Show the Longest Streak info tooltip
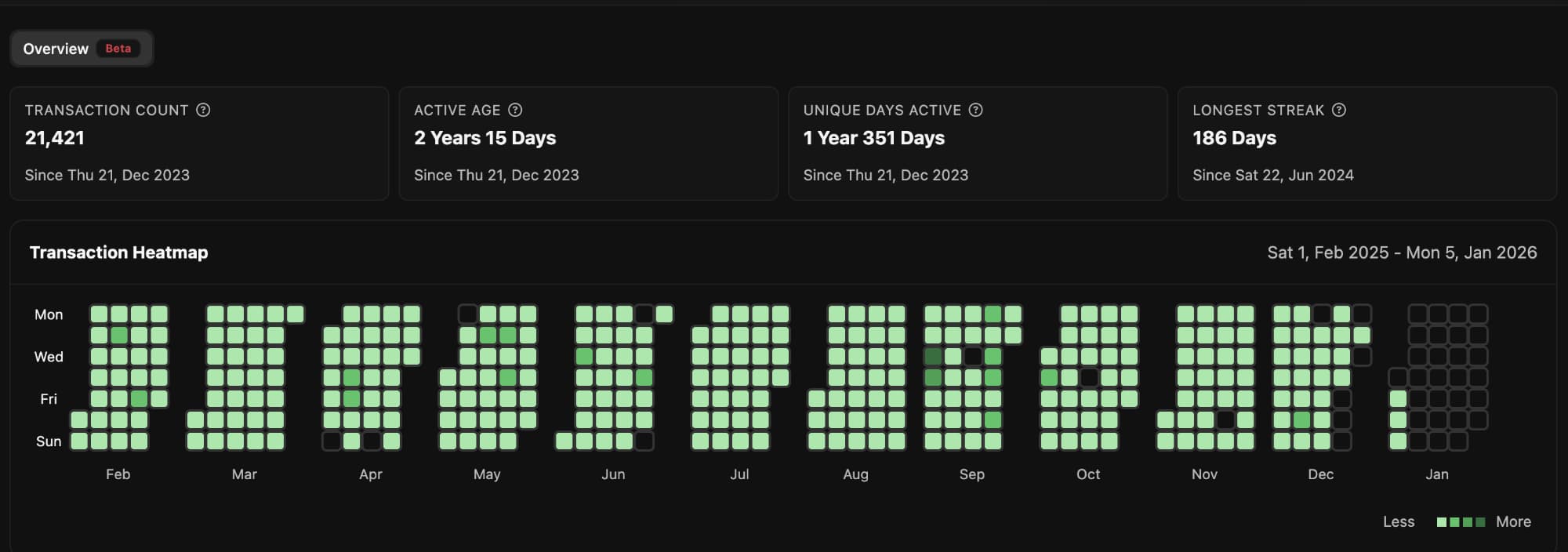The height and width of the screenshot is (552, 1568). (x=1339, y=110)
